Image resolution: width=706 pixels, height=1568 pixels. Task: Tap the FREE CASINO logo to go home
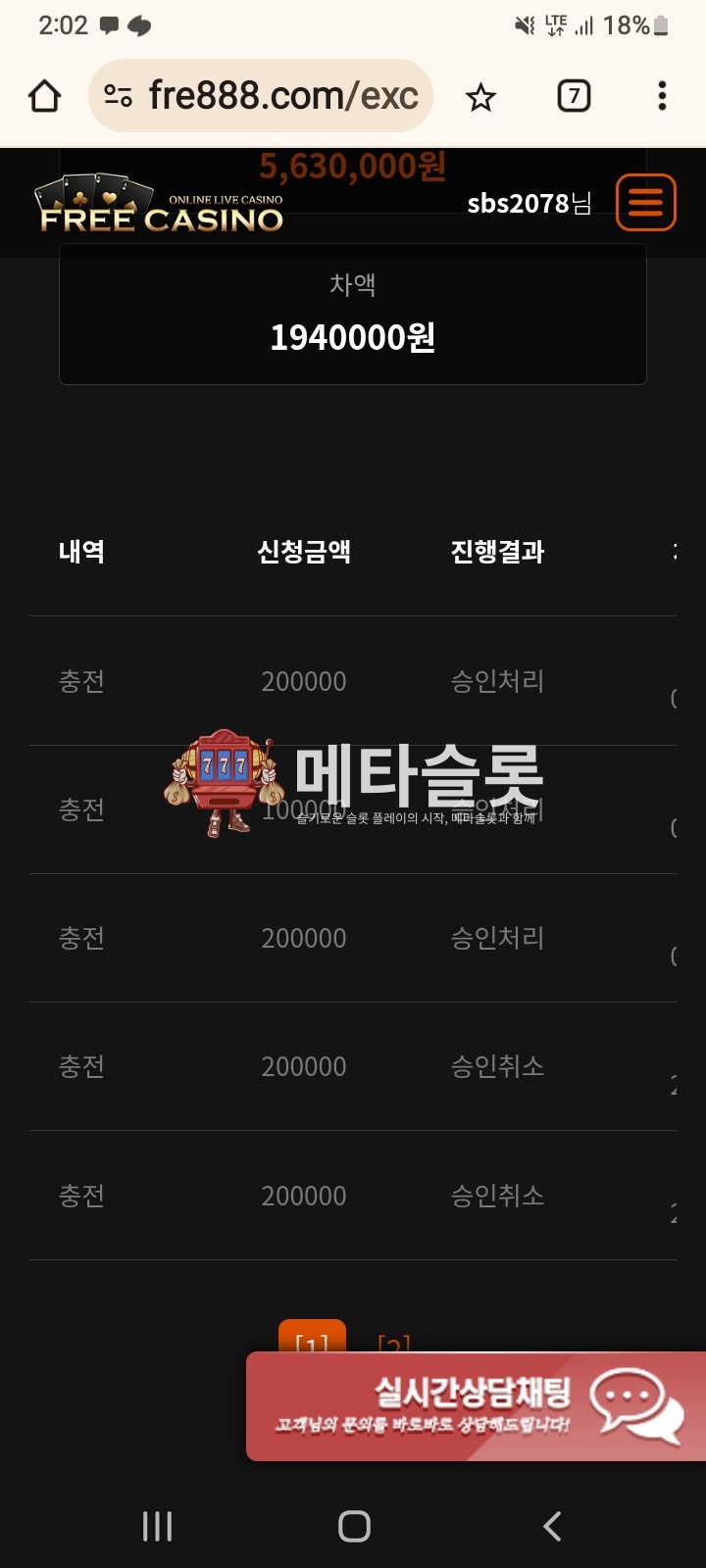tap(161, 205)
